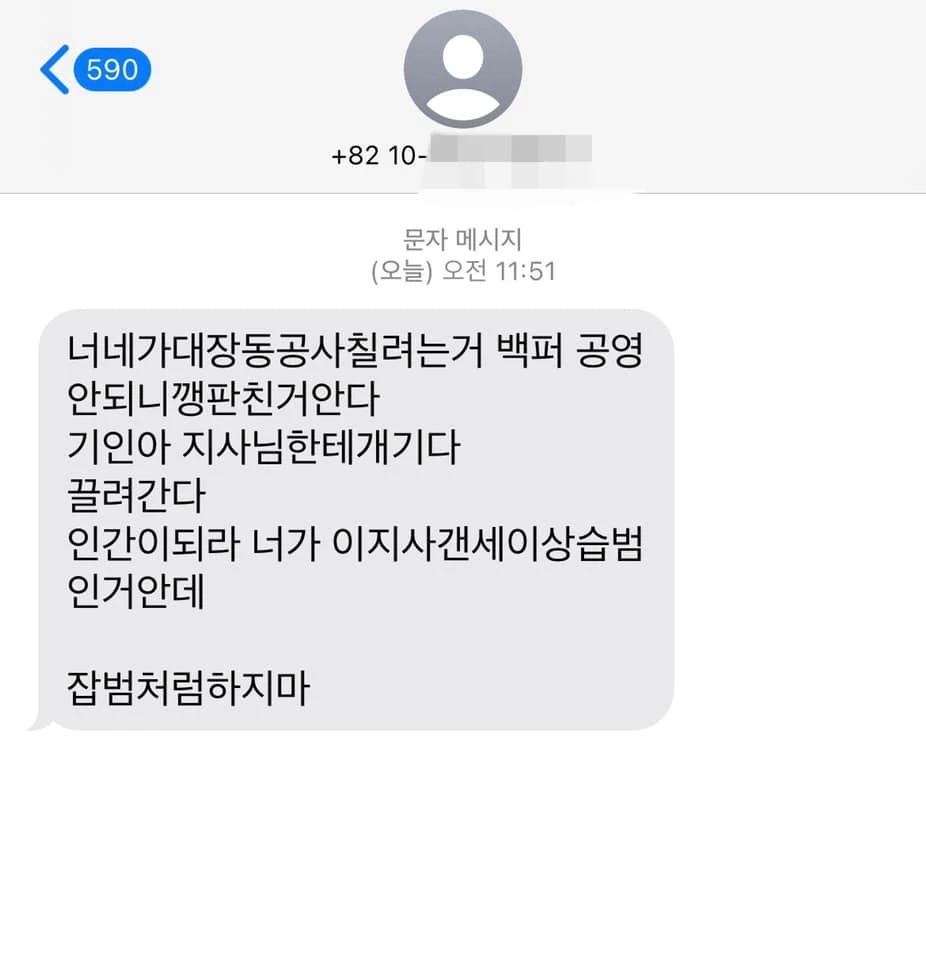The height and width of the screenshot is (960, 926).
Task: Tap the first line of the message text
Action: click(355, 351)
